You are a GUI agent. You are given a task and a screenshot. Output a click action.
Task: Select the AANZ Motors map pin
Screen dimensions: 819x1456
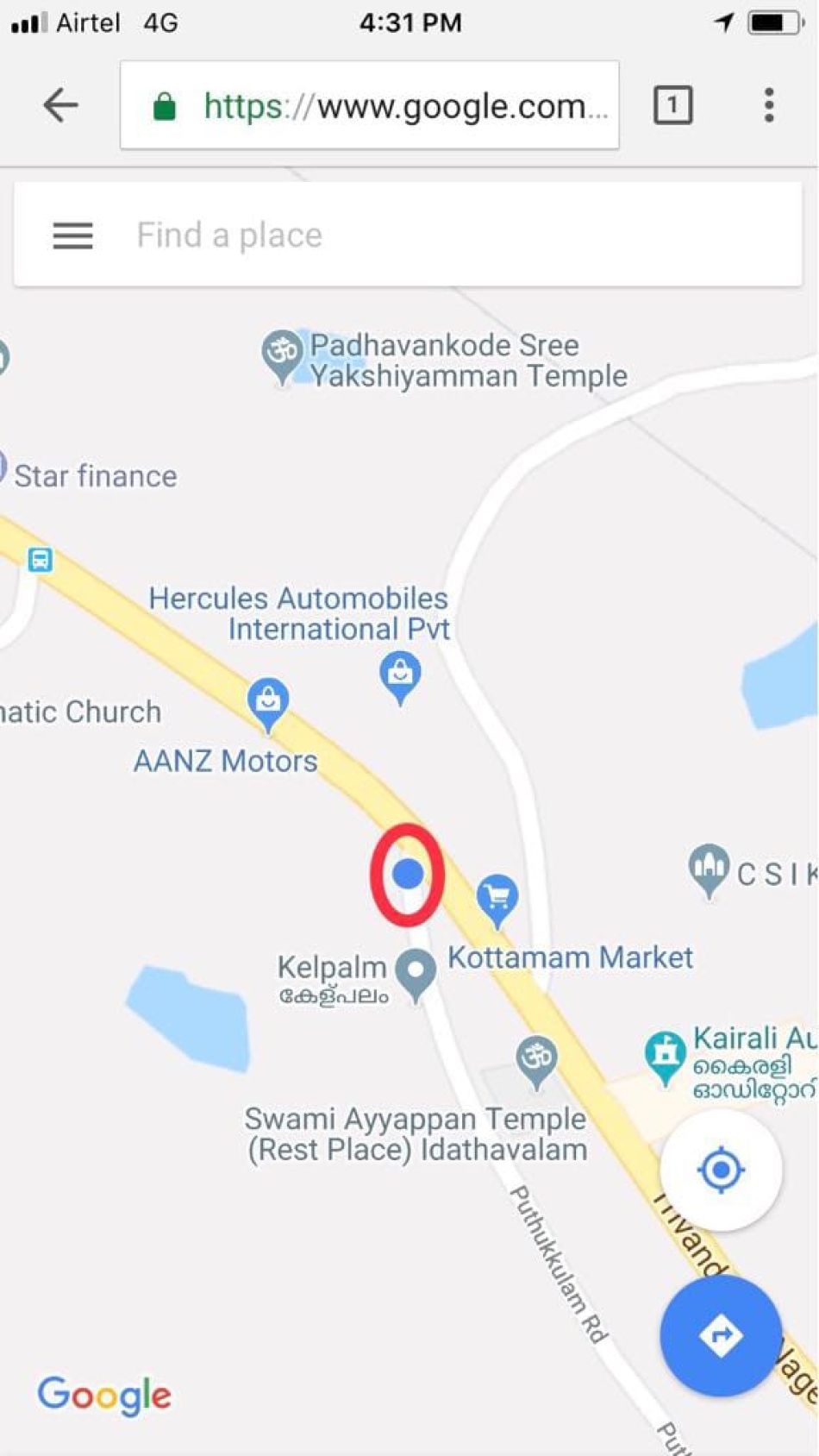click(x=268, y=700)
